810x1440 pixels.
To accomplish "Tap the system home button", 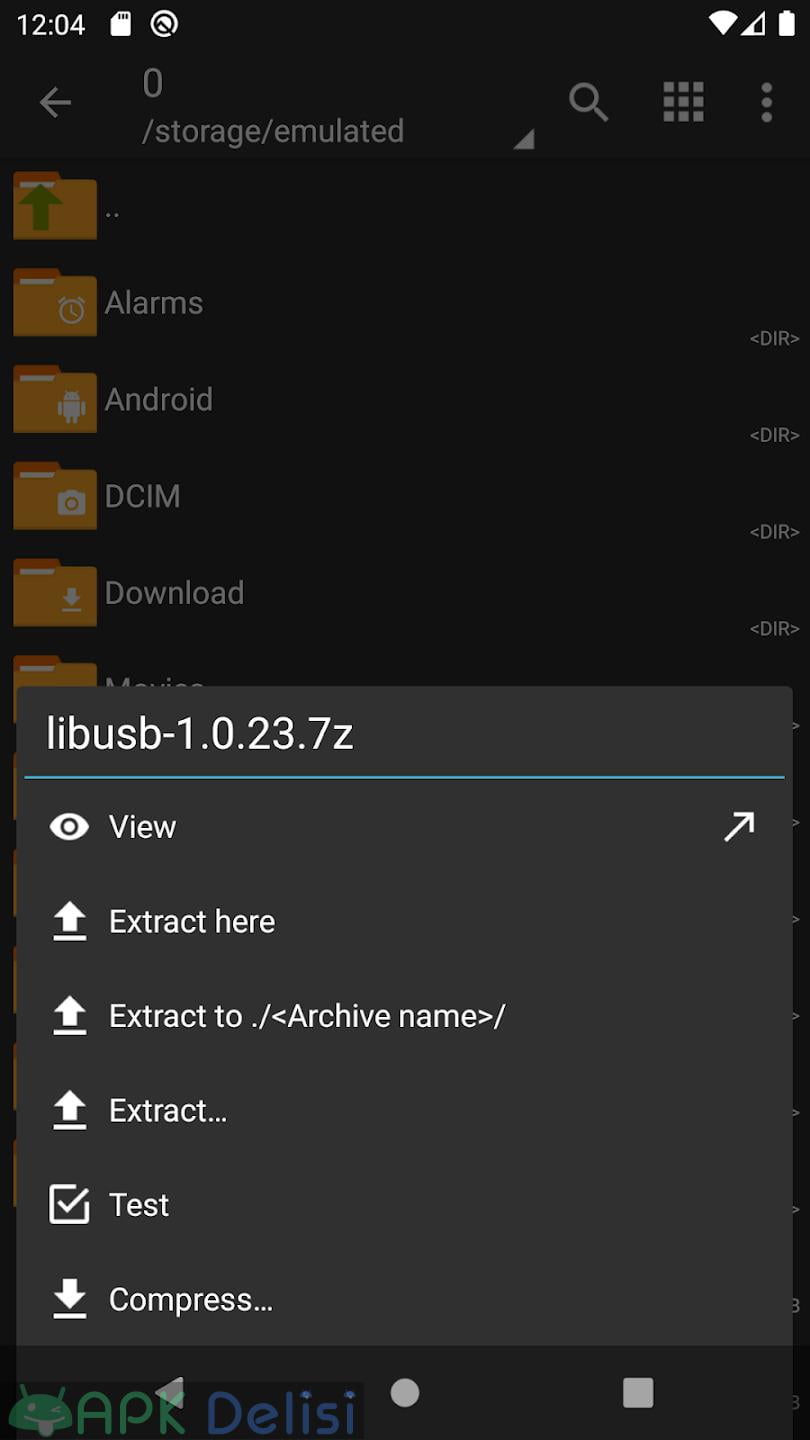I will [405, 1392].
